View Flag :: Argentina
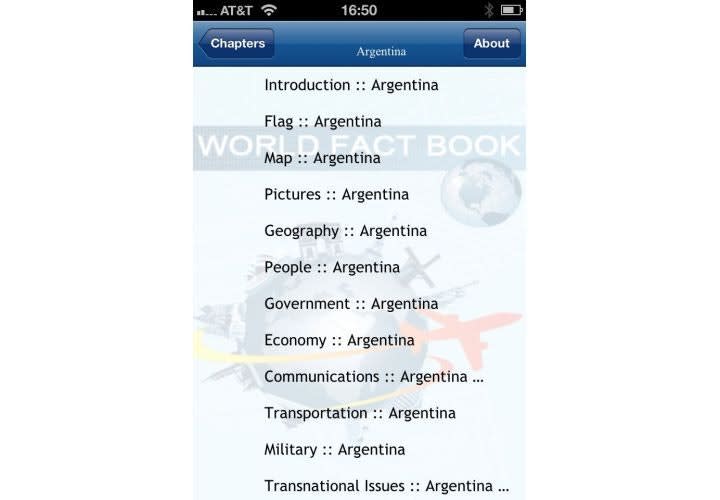This screenshot has width=720, height=500. (322, 122)
